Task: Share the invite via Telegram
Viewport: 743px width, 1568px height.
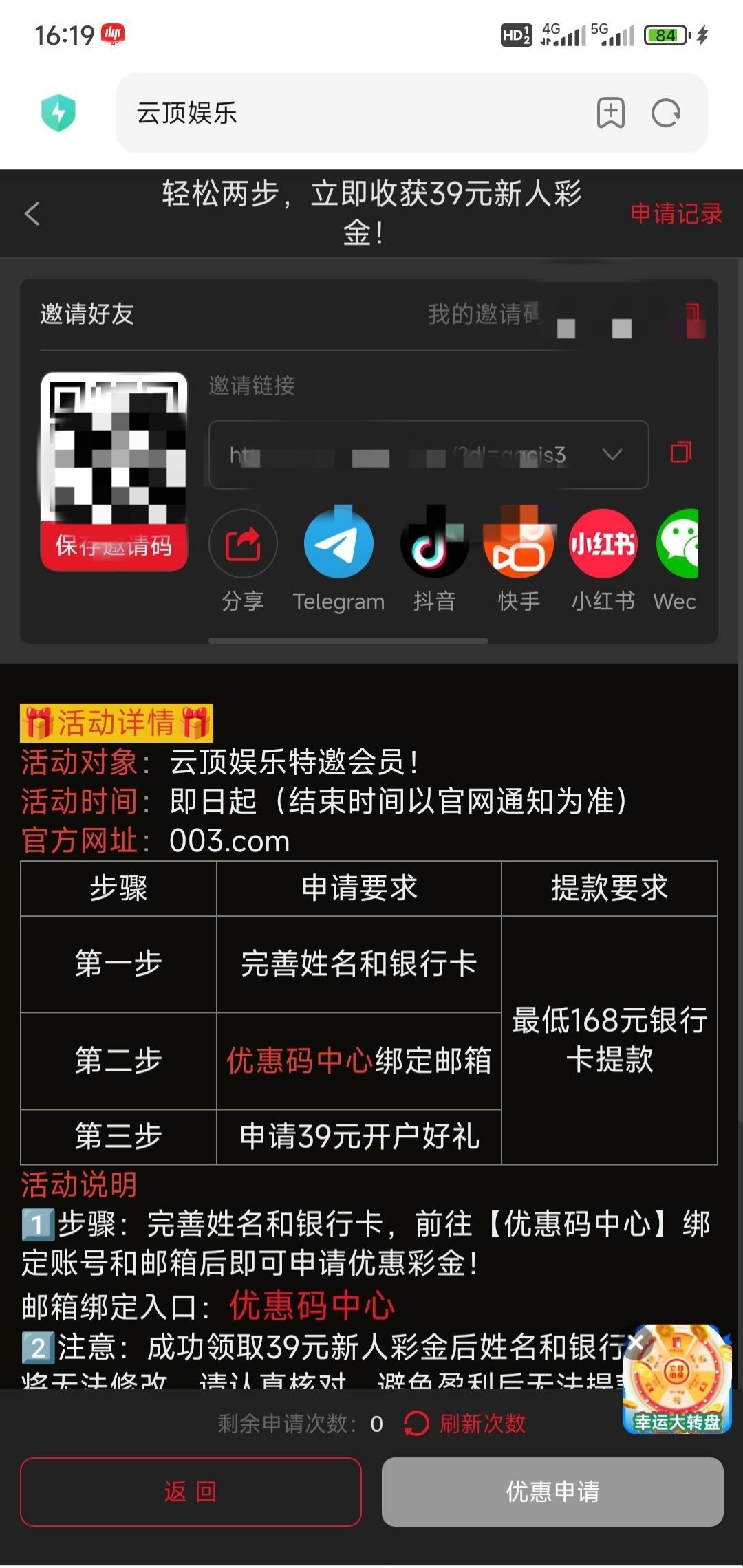Action: [338, 544]
